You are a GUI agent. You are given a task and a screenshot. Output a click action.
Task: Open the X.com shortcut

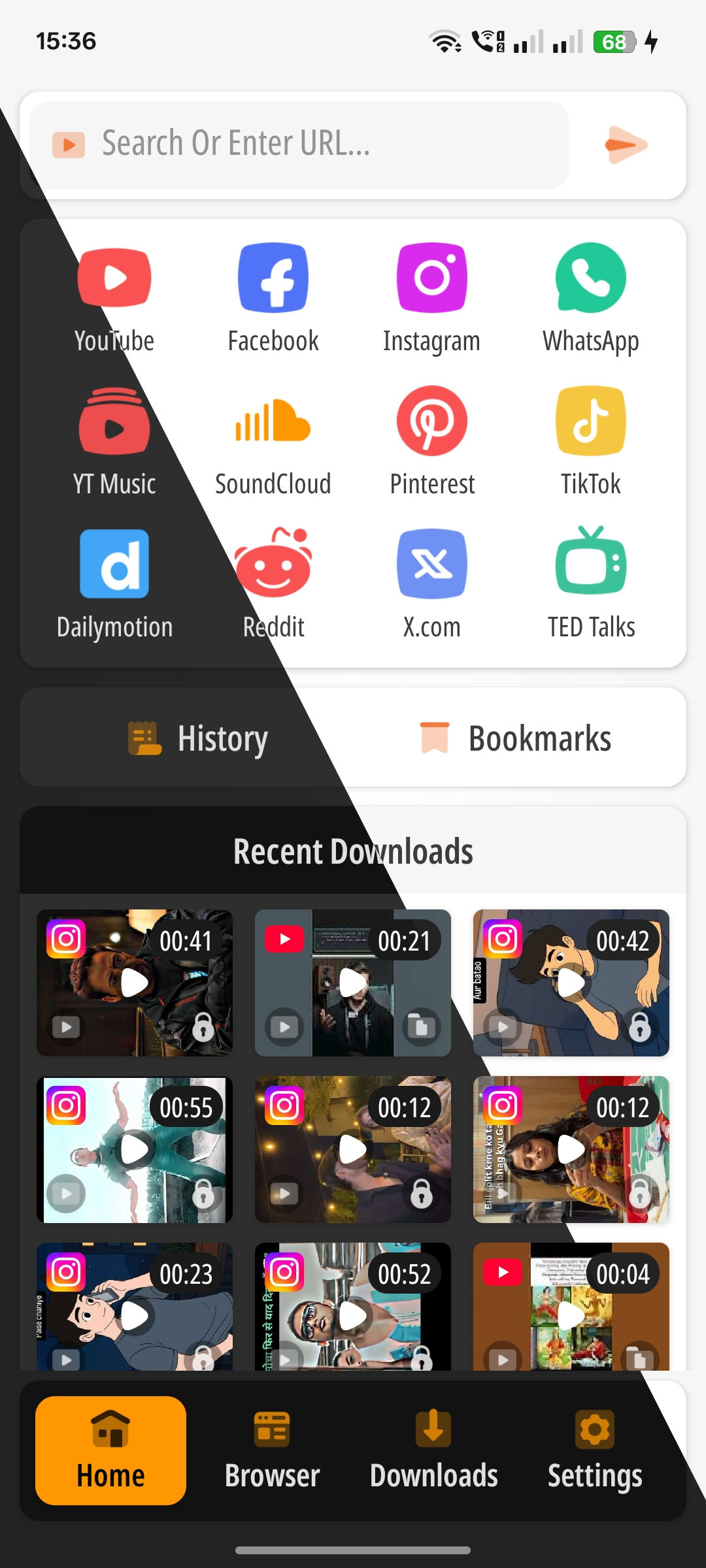(431, 564)
